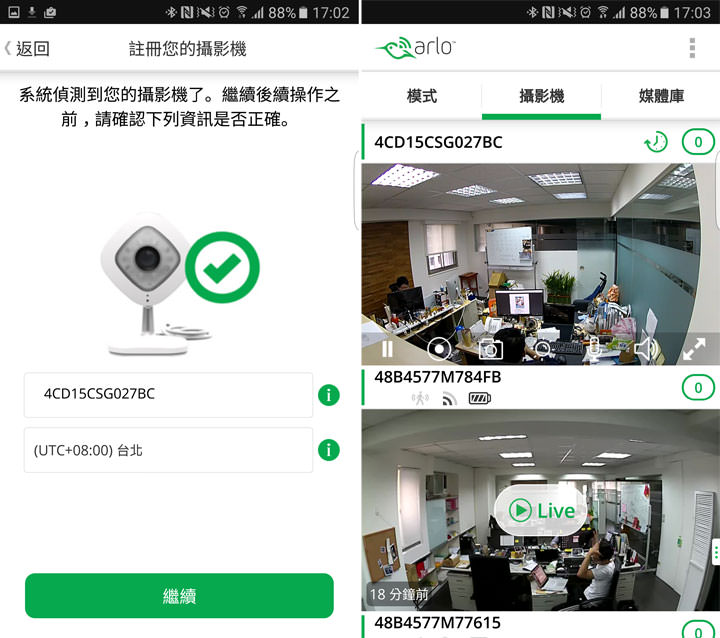Expand live video to full screen
The width and height of the screenshot is (720, 638).
pos(694,349)
